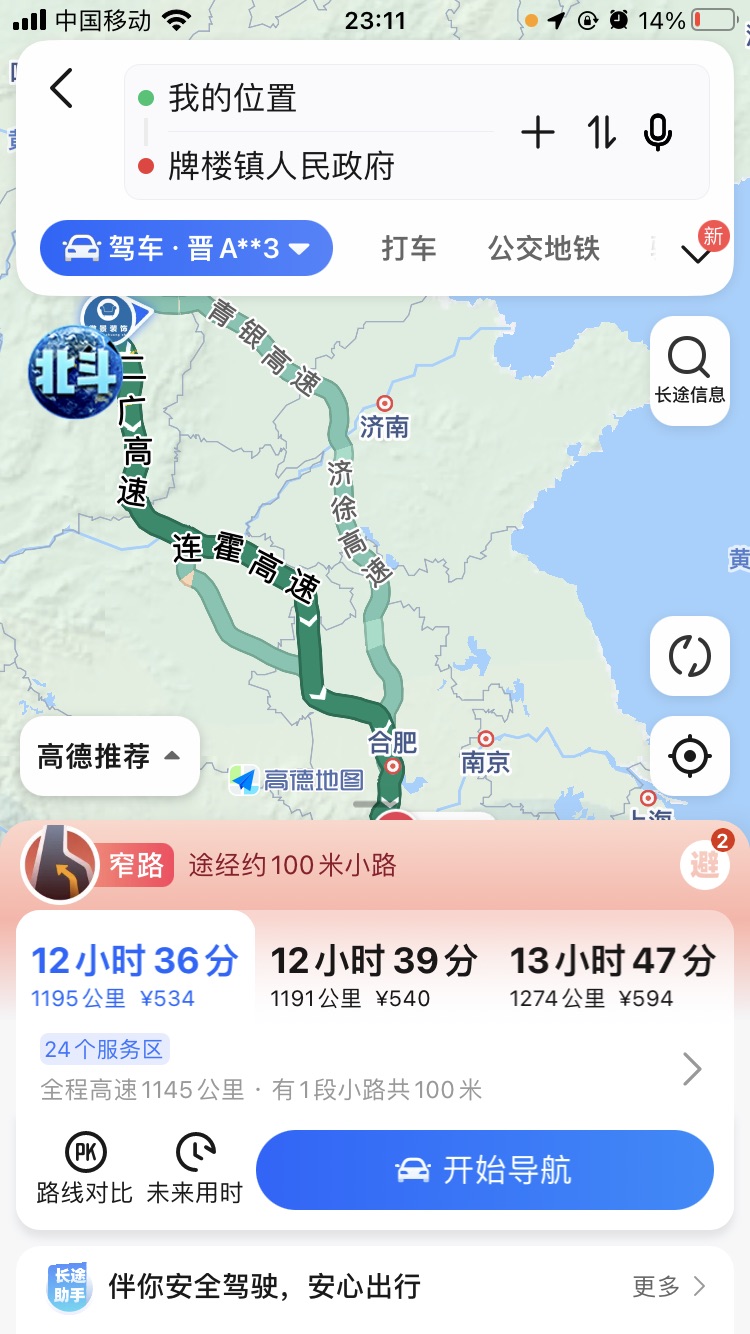This screenshot has height=1334, width=750.
Task: Select the 13小时47分 route option
Action: (x=612, y=976)
